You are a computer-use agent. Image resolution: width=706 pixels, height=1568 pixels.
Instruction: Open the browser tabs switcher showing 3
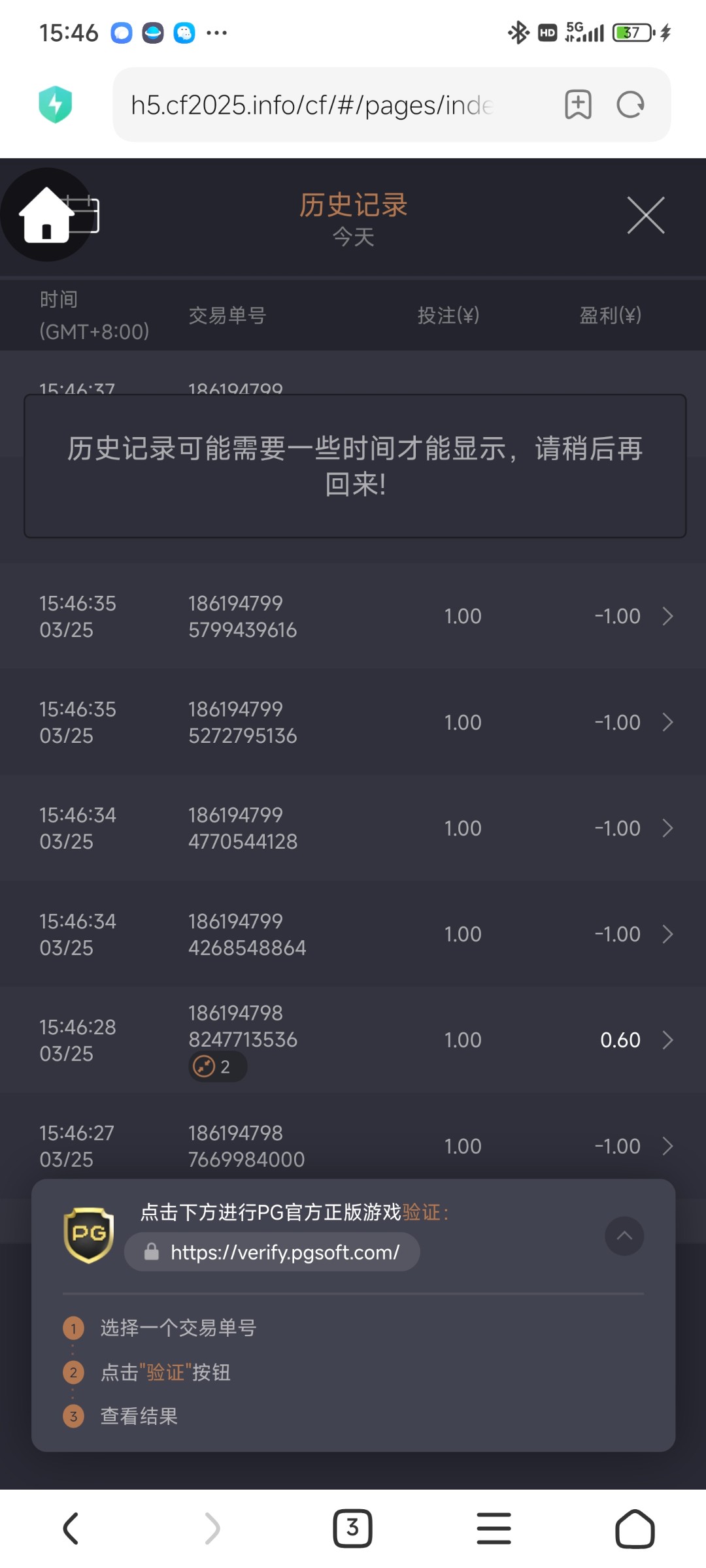click(353, 1528)
